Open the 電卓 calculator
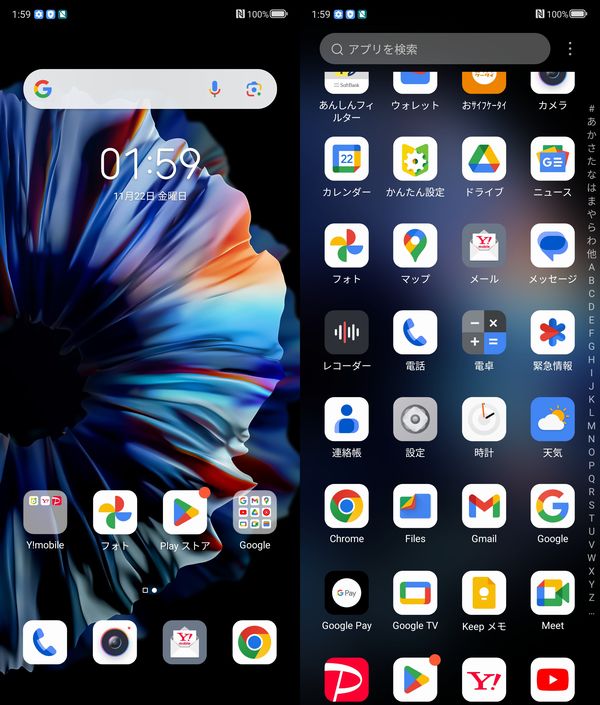Image resolution: width=600 pixels, height=705 pixels. 484,333
